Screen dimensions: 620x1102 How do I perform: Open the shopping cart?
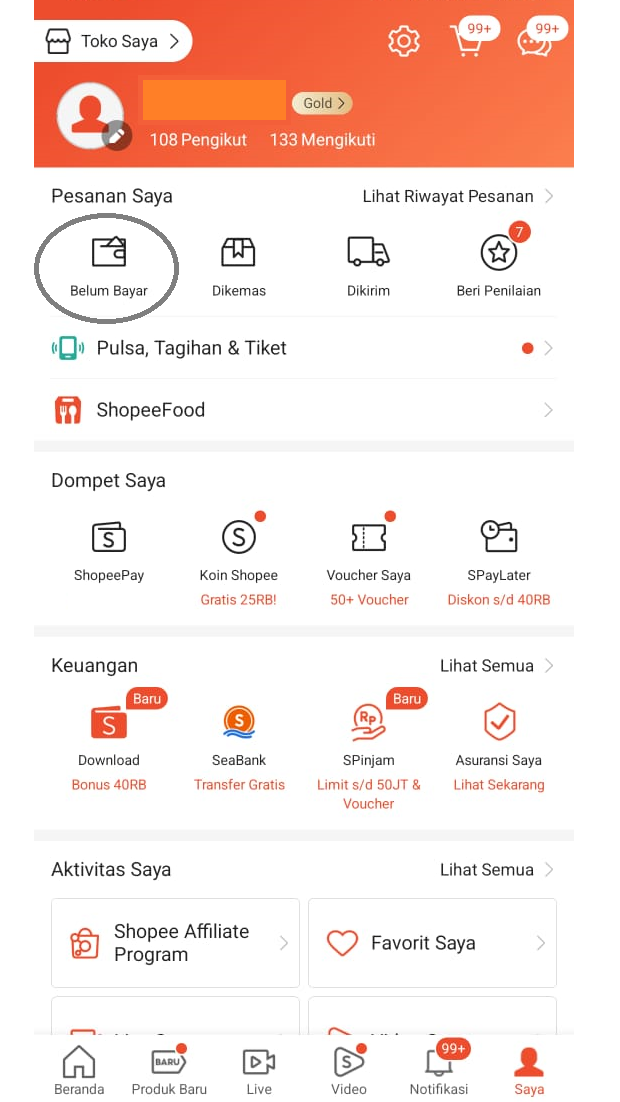pos(465,41)
